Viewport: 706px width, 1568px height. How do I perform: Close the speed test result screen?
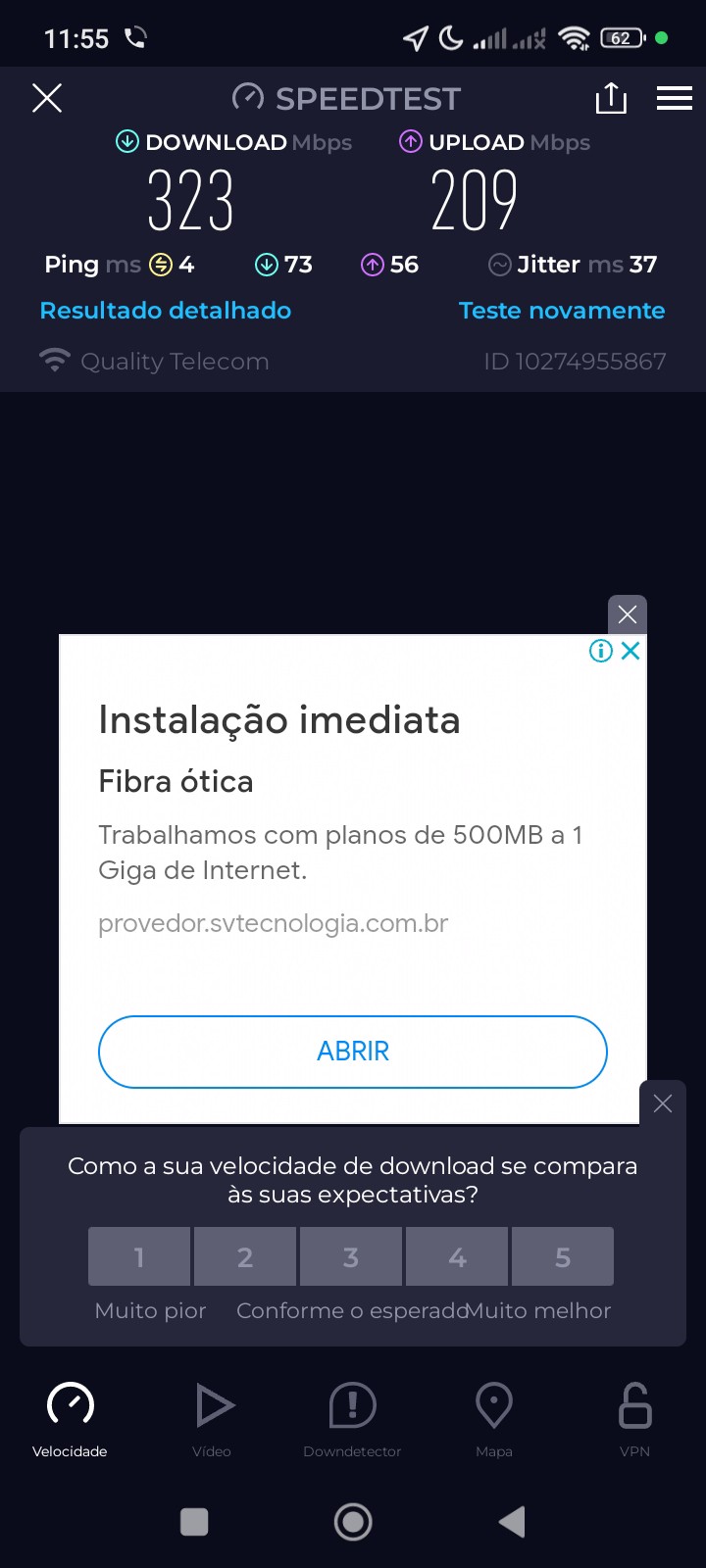pyautogui.click(x=47, y=98)
